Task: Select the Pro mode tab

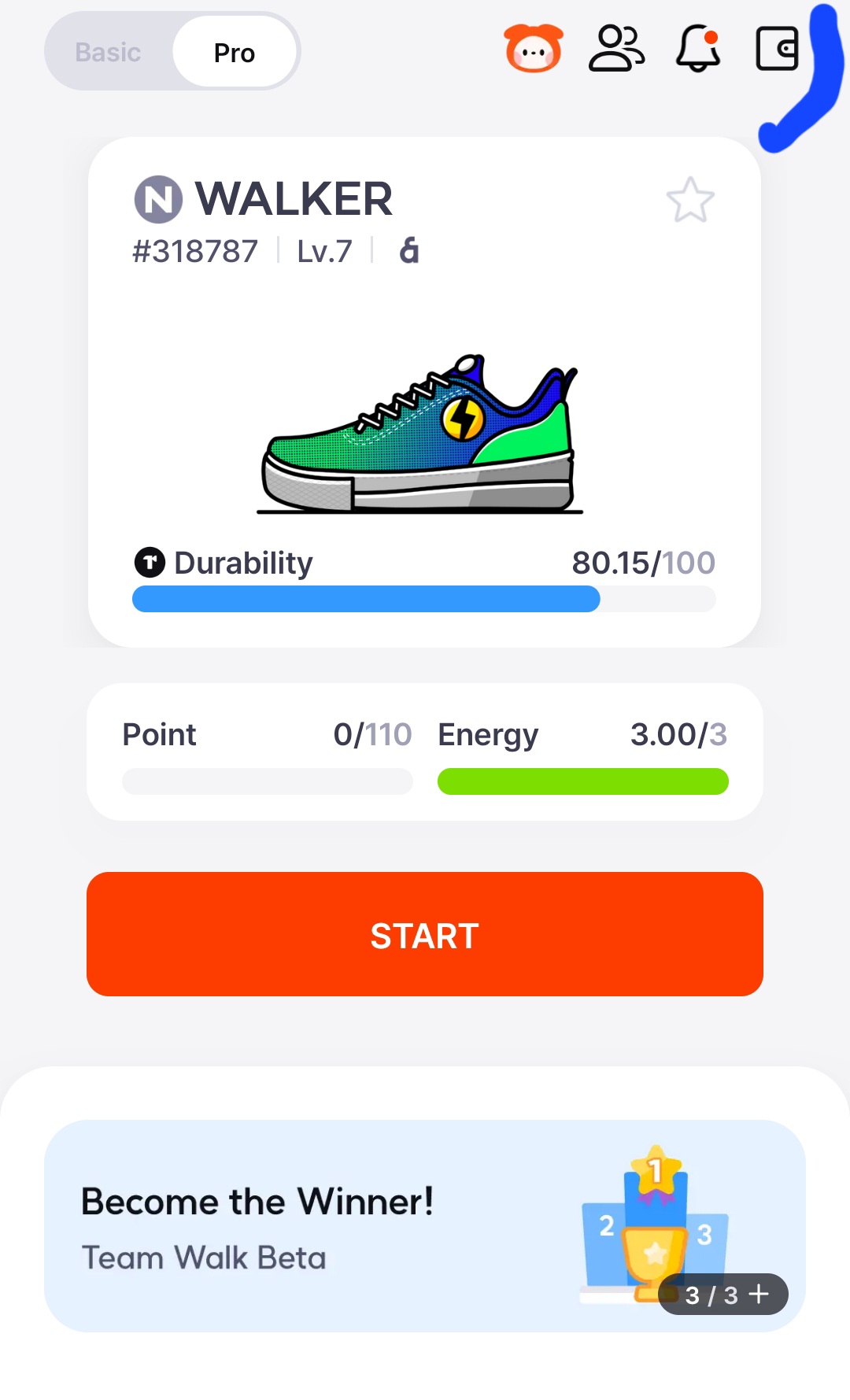Action: 235,53
